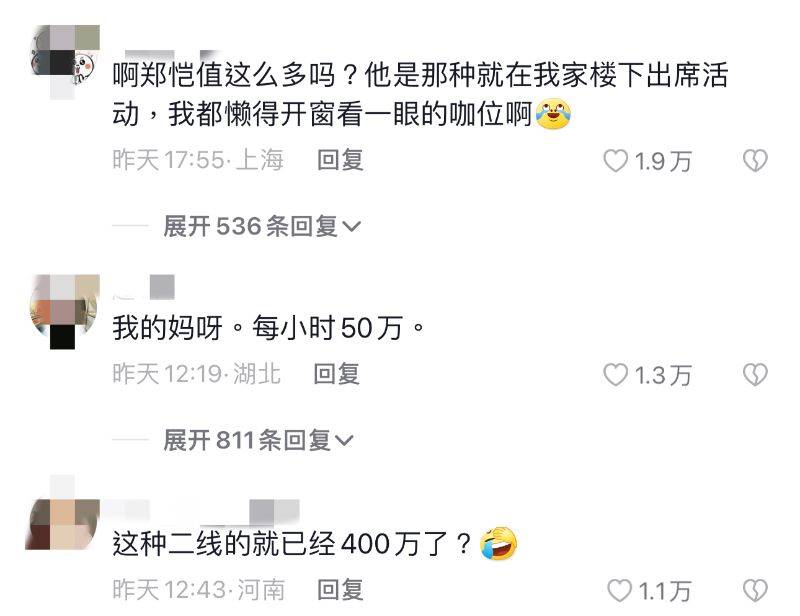Viewport: 800px width, 616px height.
Task: Dislike the comment posted from 上海
Action: click(754, 161)
